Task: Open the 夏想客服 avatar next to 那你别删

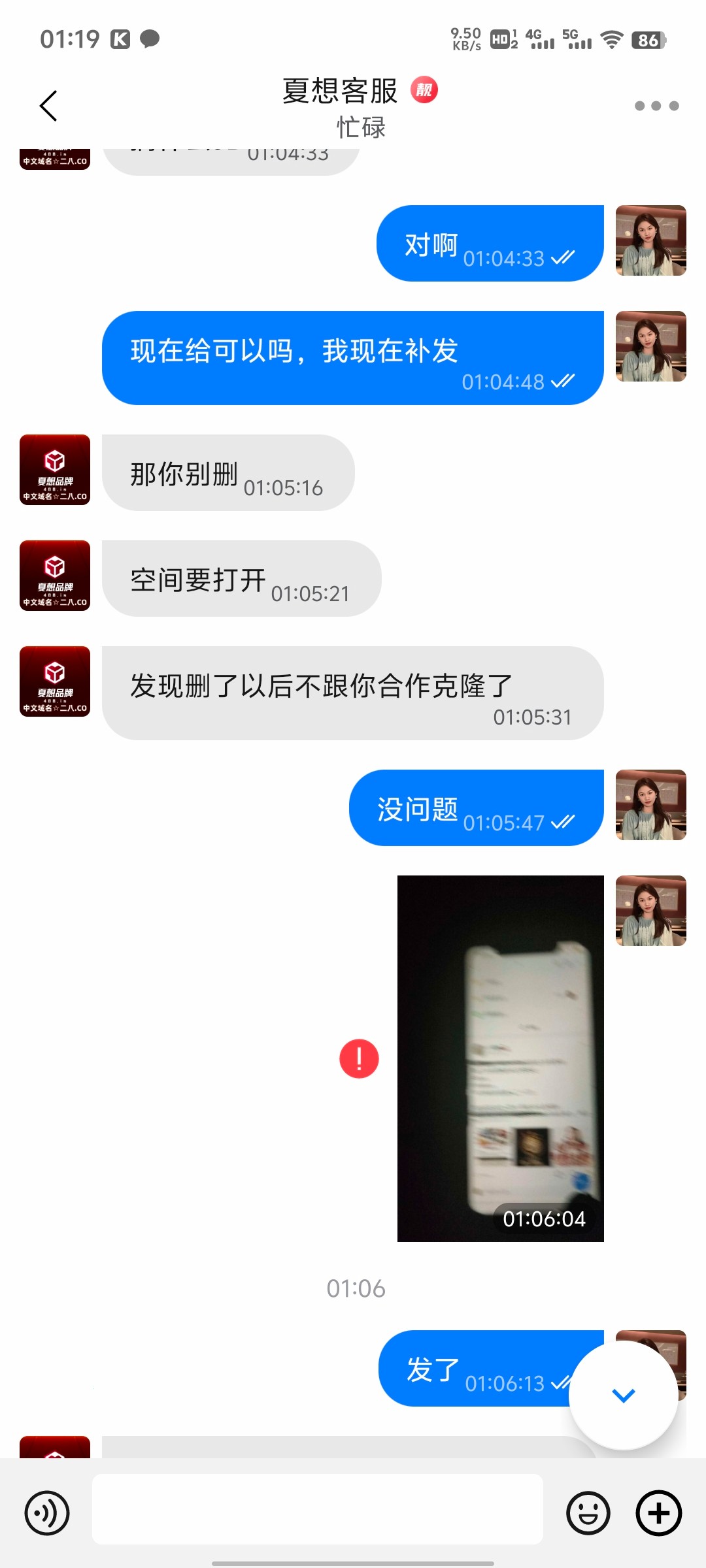Action: tap(55, 470)
